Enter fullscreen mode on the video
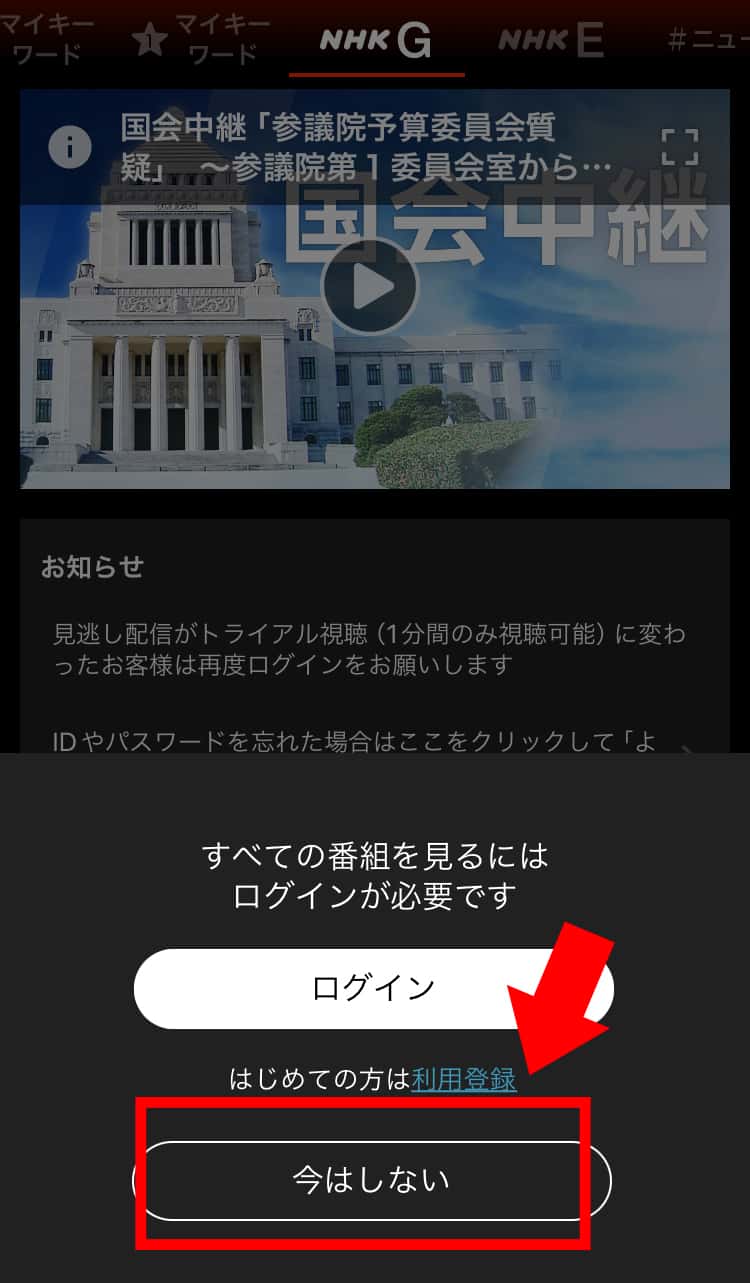750x1283 pixels. click(679, 147)
